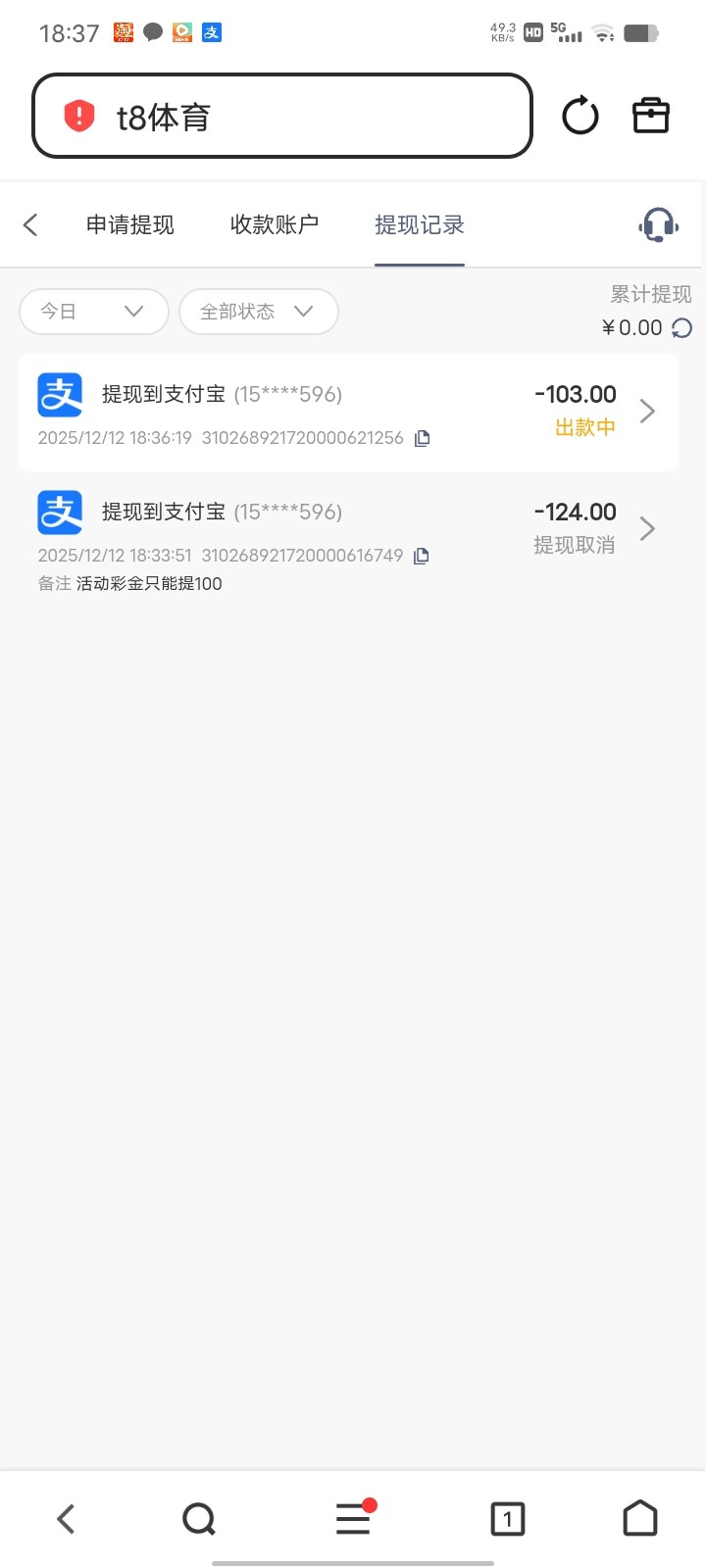Image resolution: width=706 pixels, height=1568 pixels.
Task: Go back using browser bottom bar
Action: coord(66,1519)
